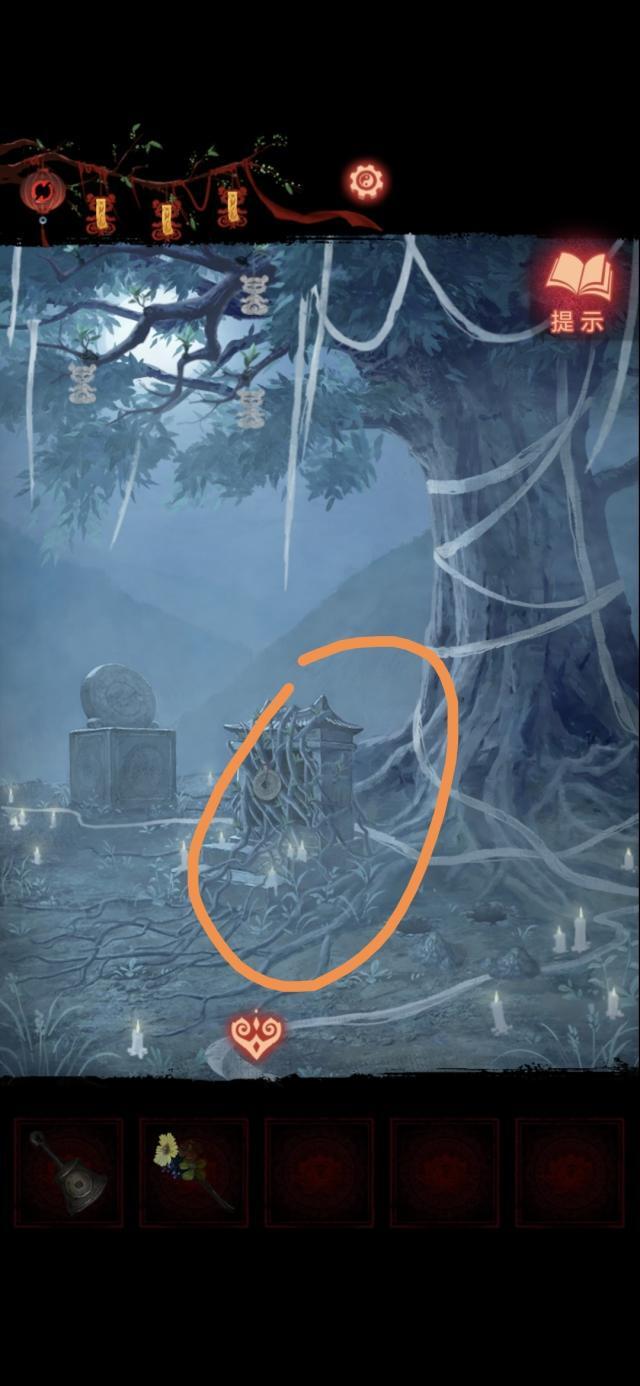The height and width of the screenshot is (1386, 640).
Task: Pick up the coin tangled in vines
Action: pyautogui.click(x=266, y=786)
